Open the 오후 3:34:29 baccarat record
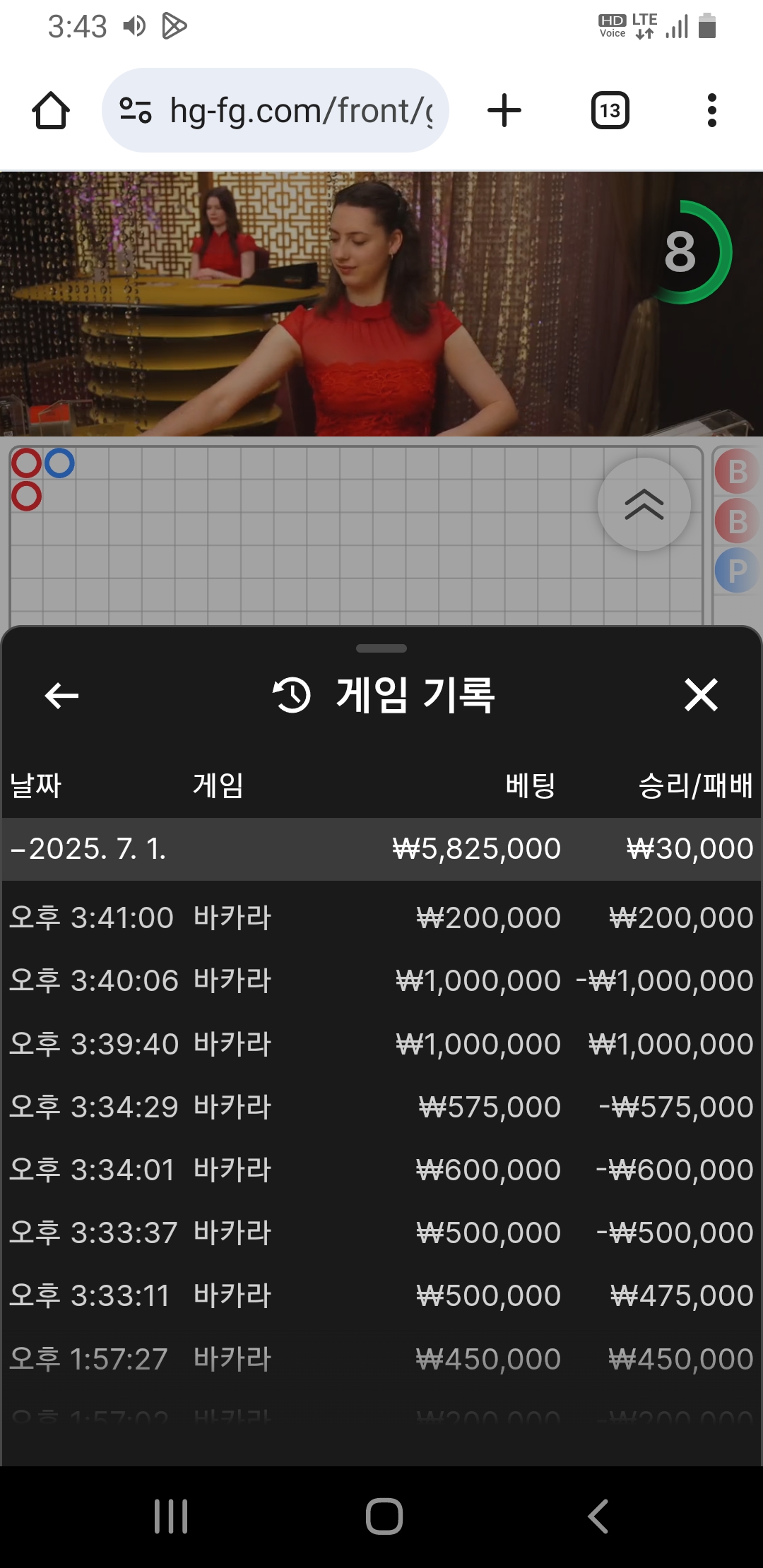This screenshot has height=1568, width=763. coord(381,1107)
